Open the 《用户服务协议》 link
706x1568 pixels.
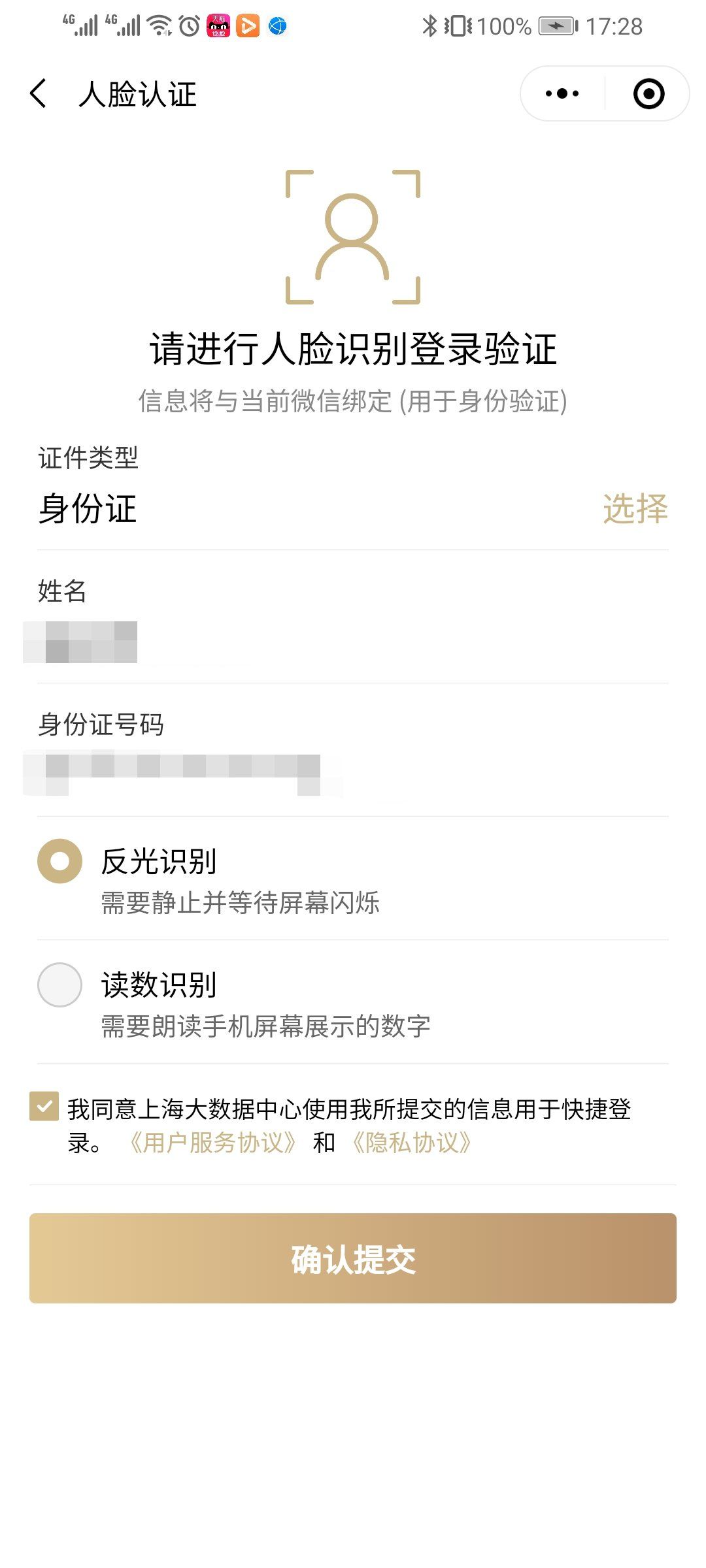(x=213, y=1143)
